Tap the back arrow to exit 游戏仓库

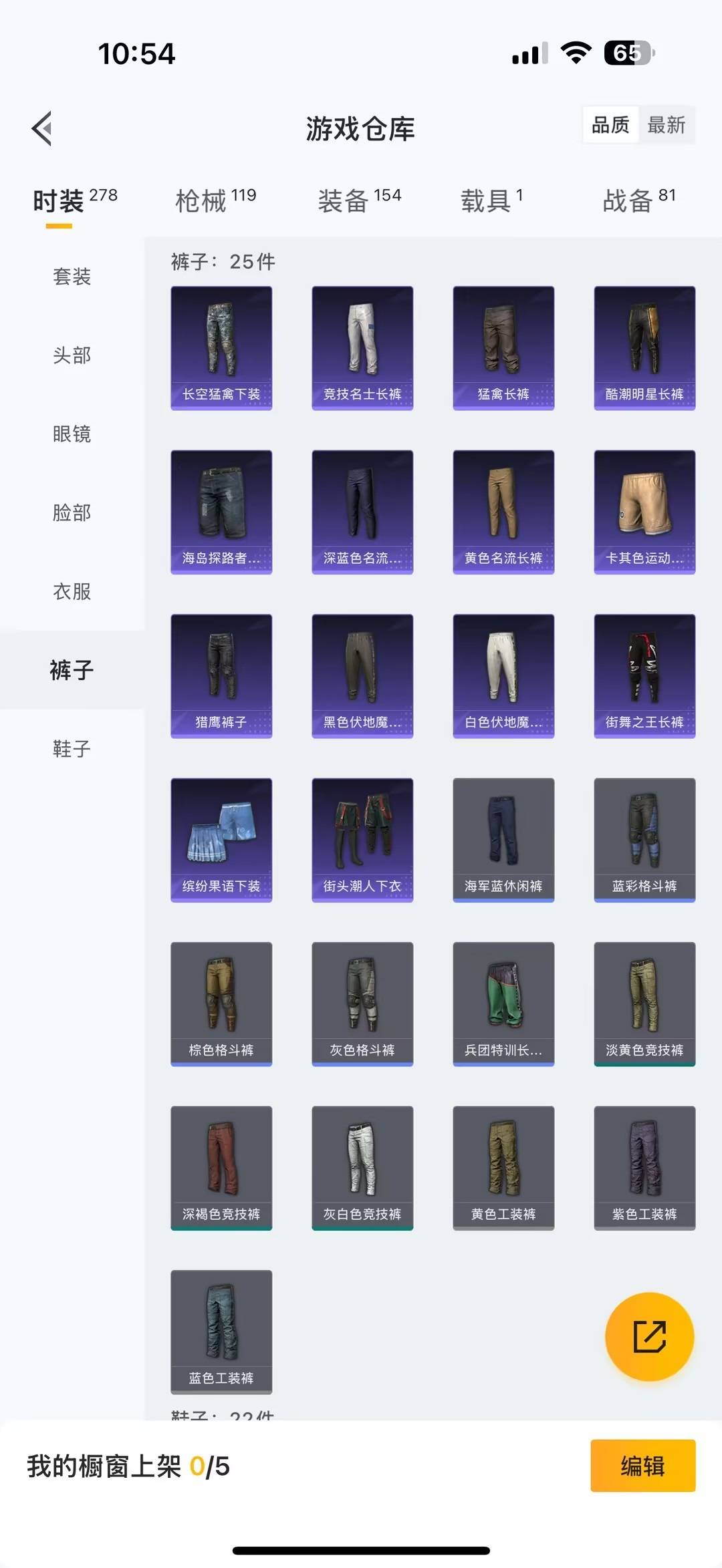(42, 128)
